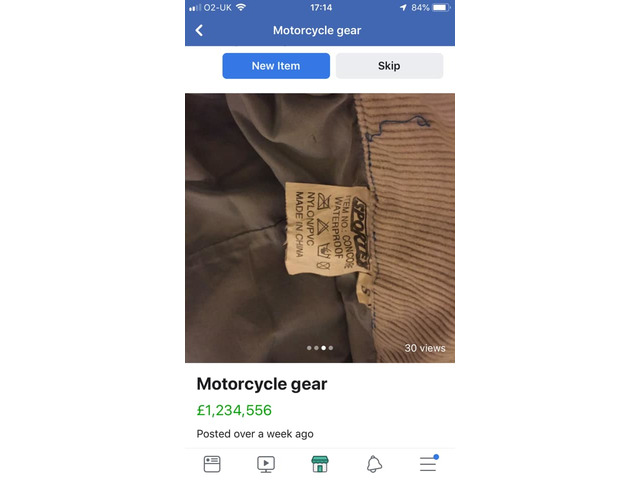Viewport: 640px width, 480px height.
Task: Open the Marketplace tab
Action: point(320,464)
